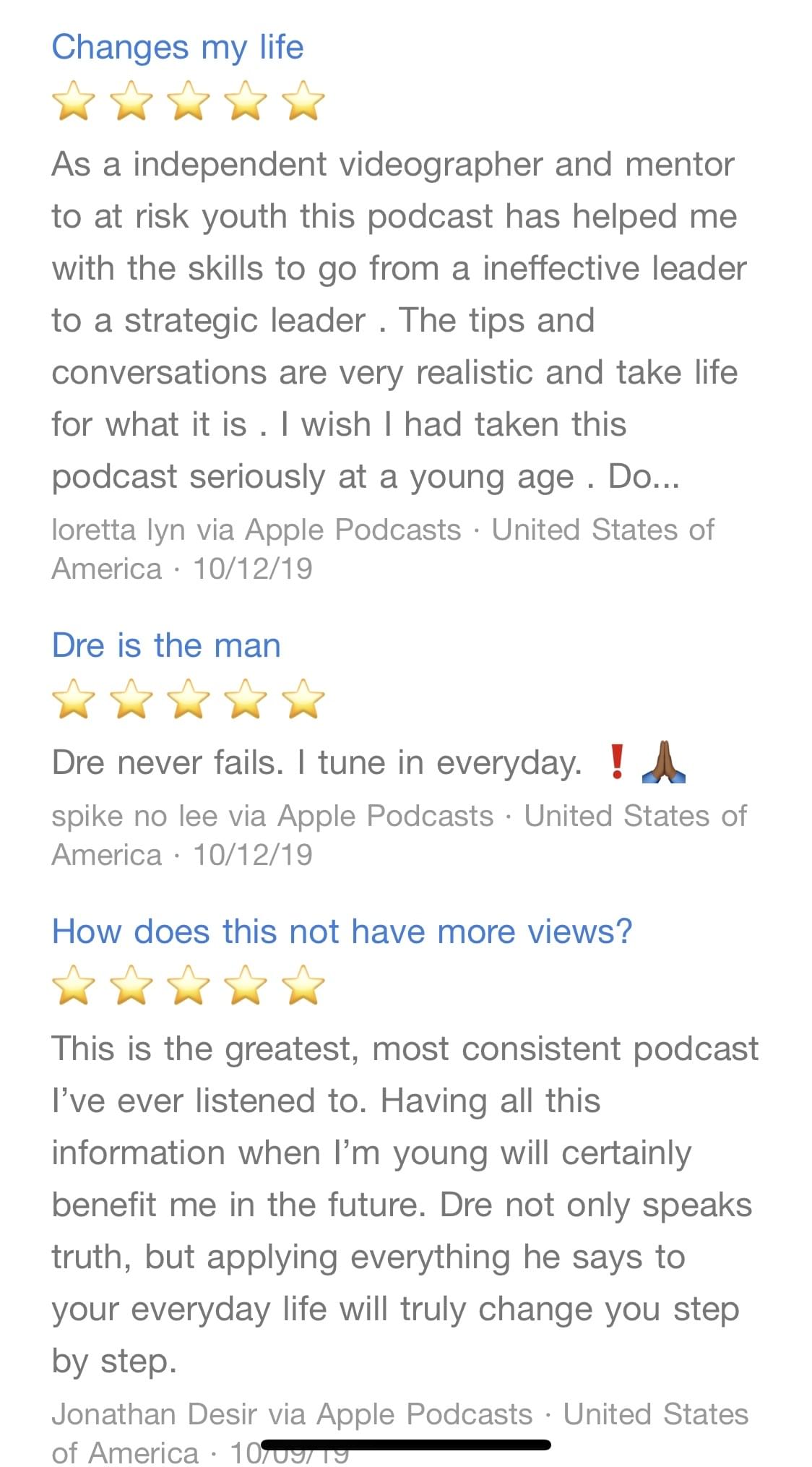This screenshot has width=812, height=1467.
Task: Open "How does this not have more views?" review
Action: pos(342,932)
